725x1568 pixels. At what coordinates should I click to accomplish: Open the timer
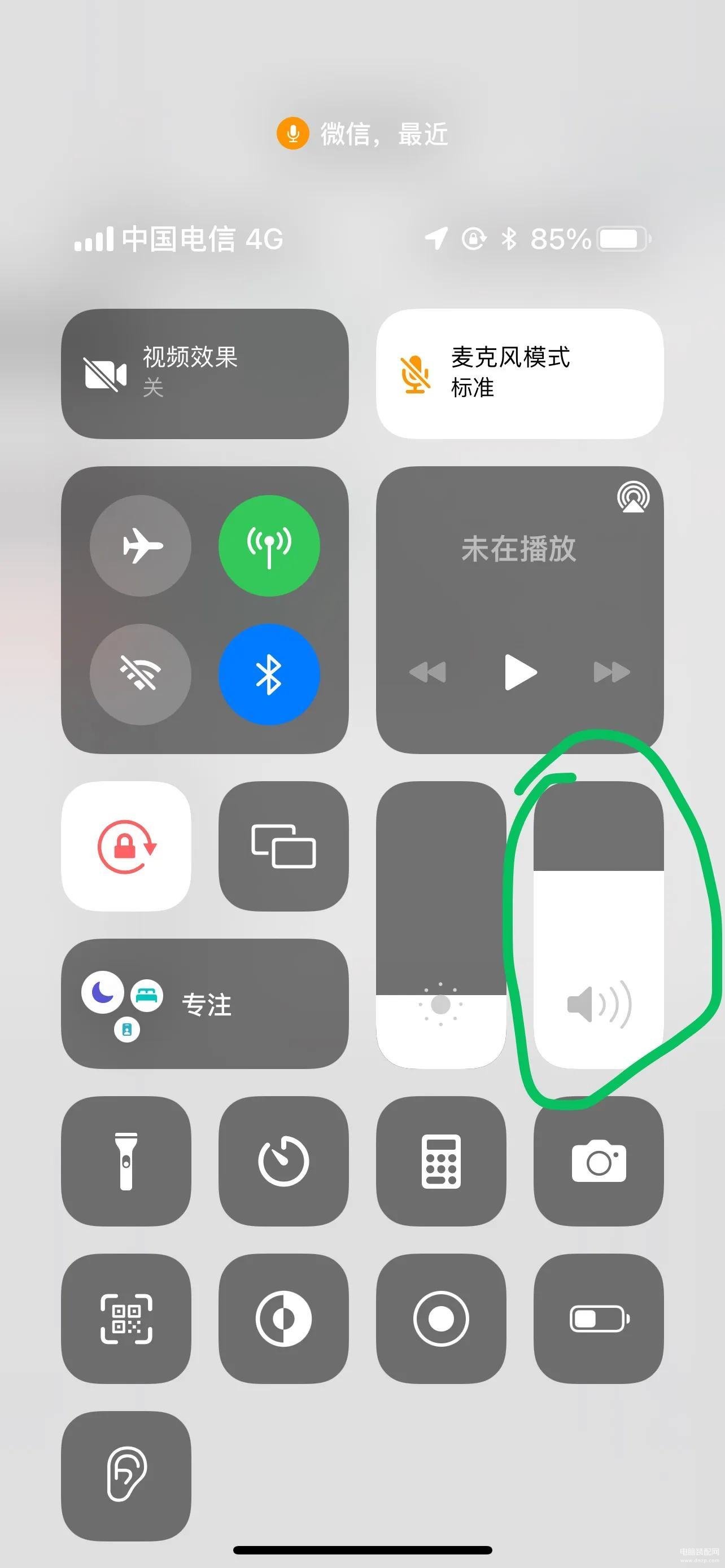283,1162
